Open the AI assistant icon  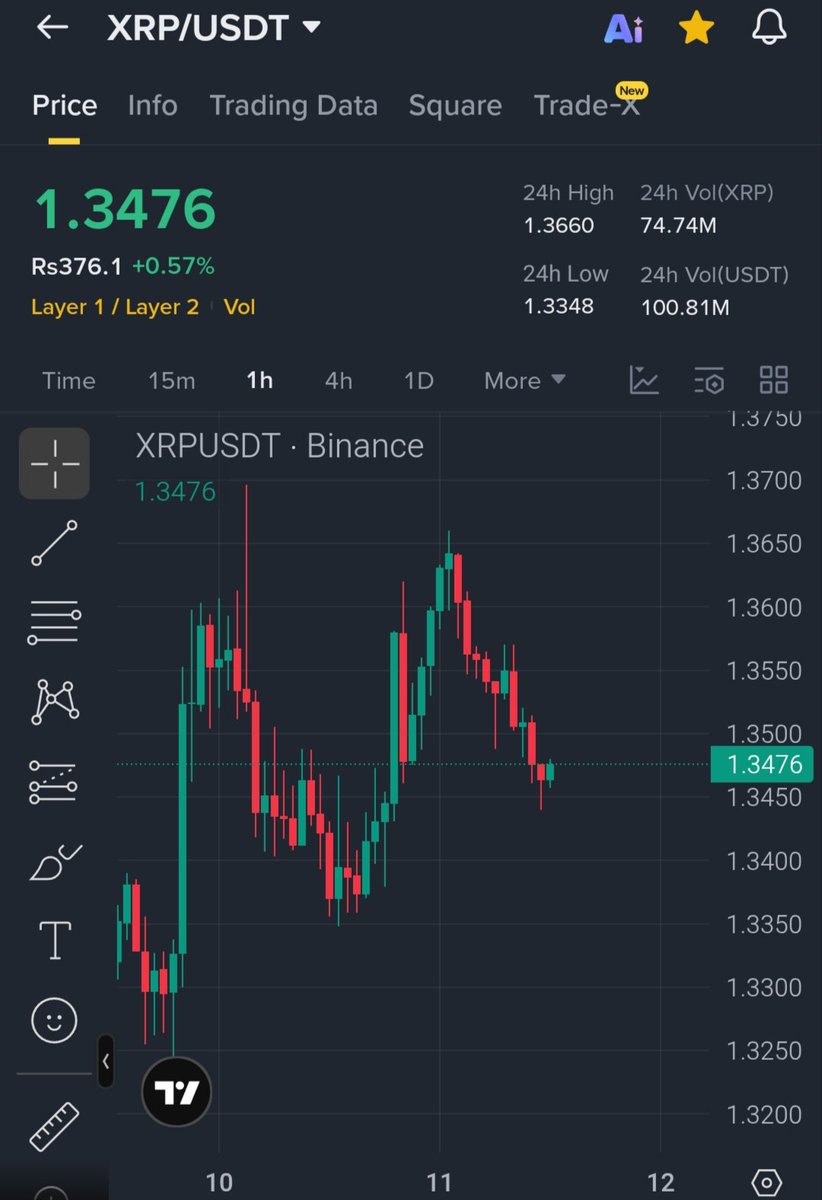(x=623, y=29)
